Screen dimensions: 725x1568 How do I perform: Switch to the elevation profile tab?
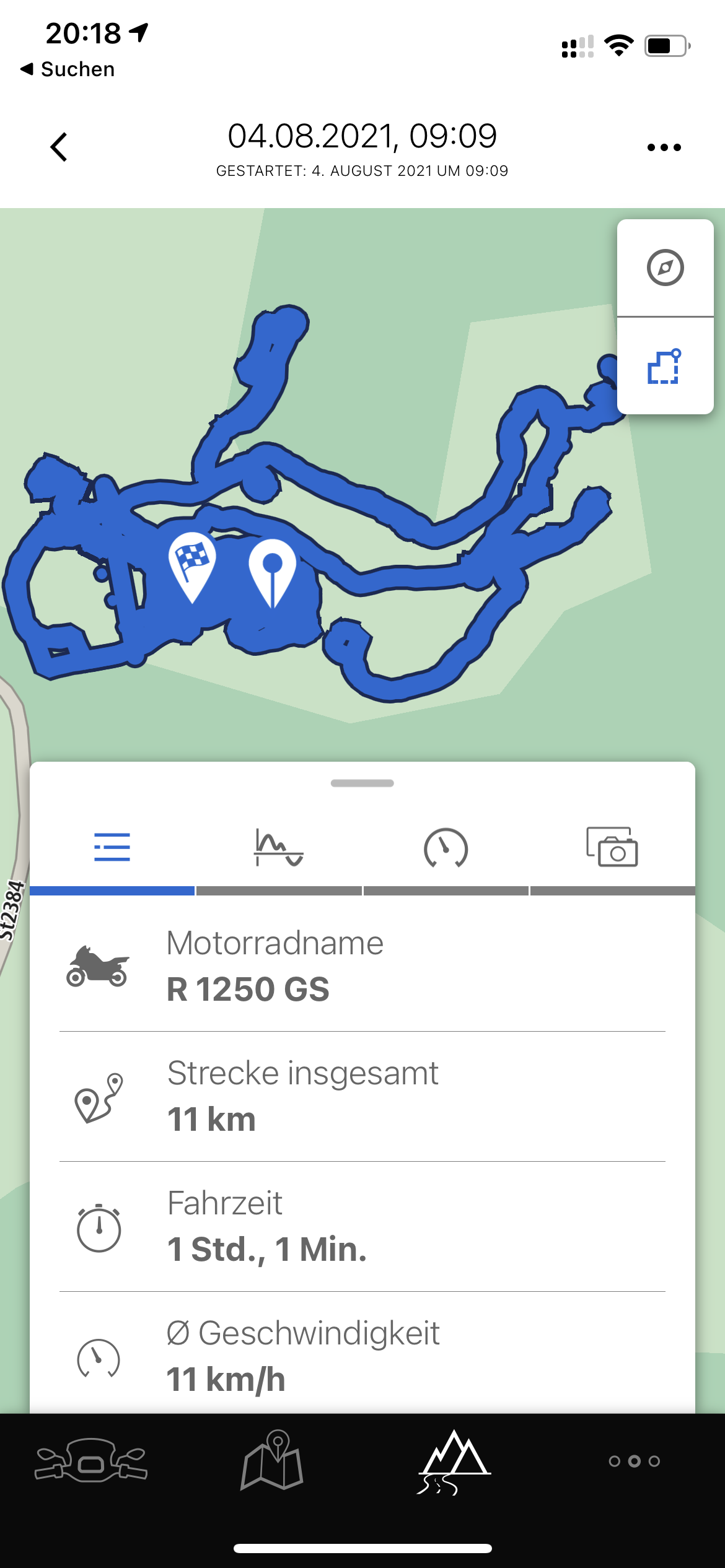(x=279, y=848)
